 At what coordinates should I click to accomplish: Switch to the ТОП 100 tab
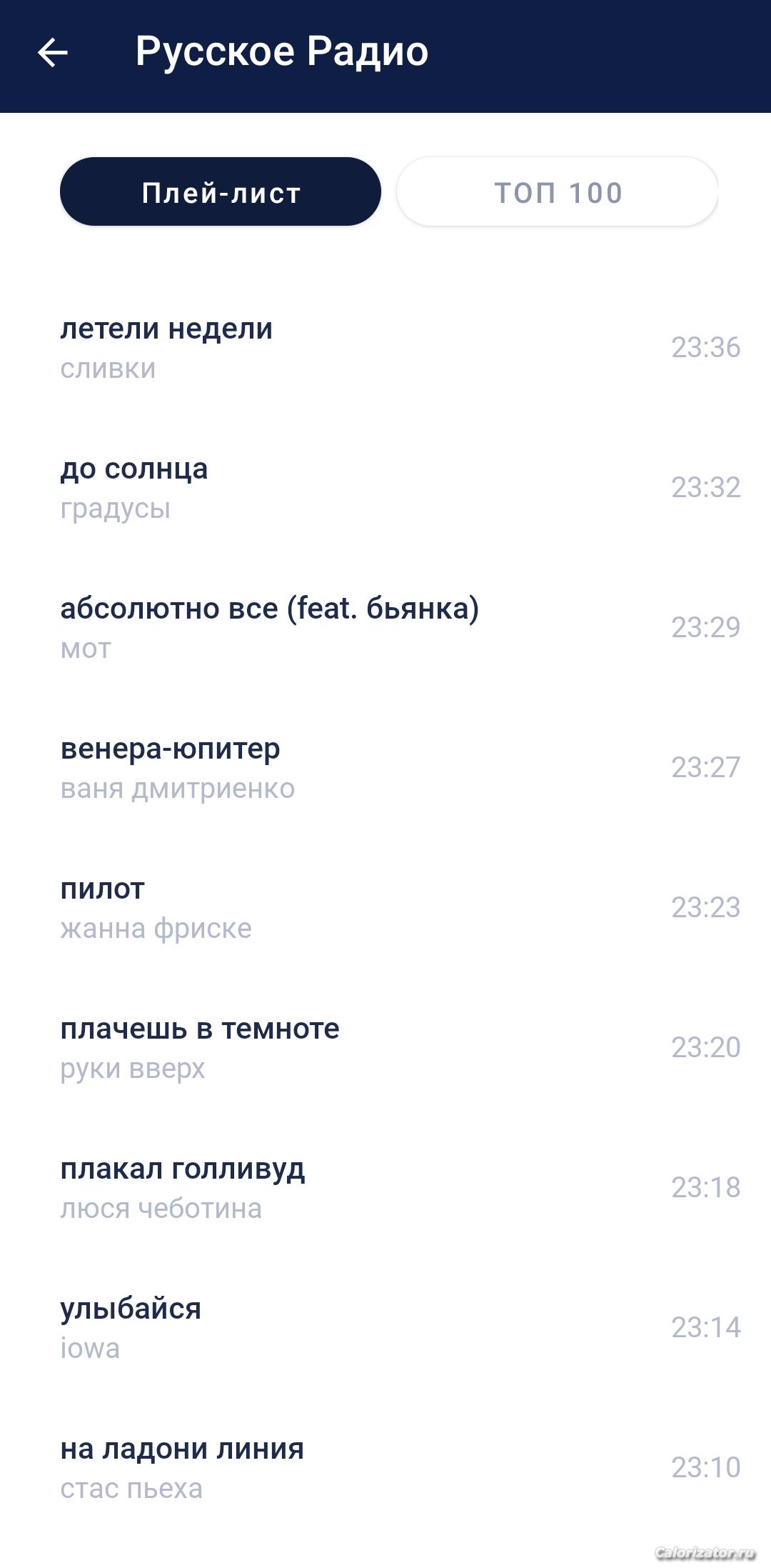coord(558,192)
